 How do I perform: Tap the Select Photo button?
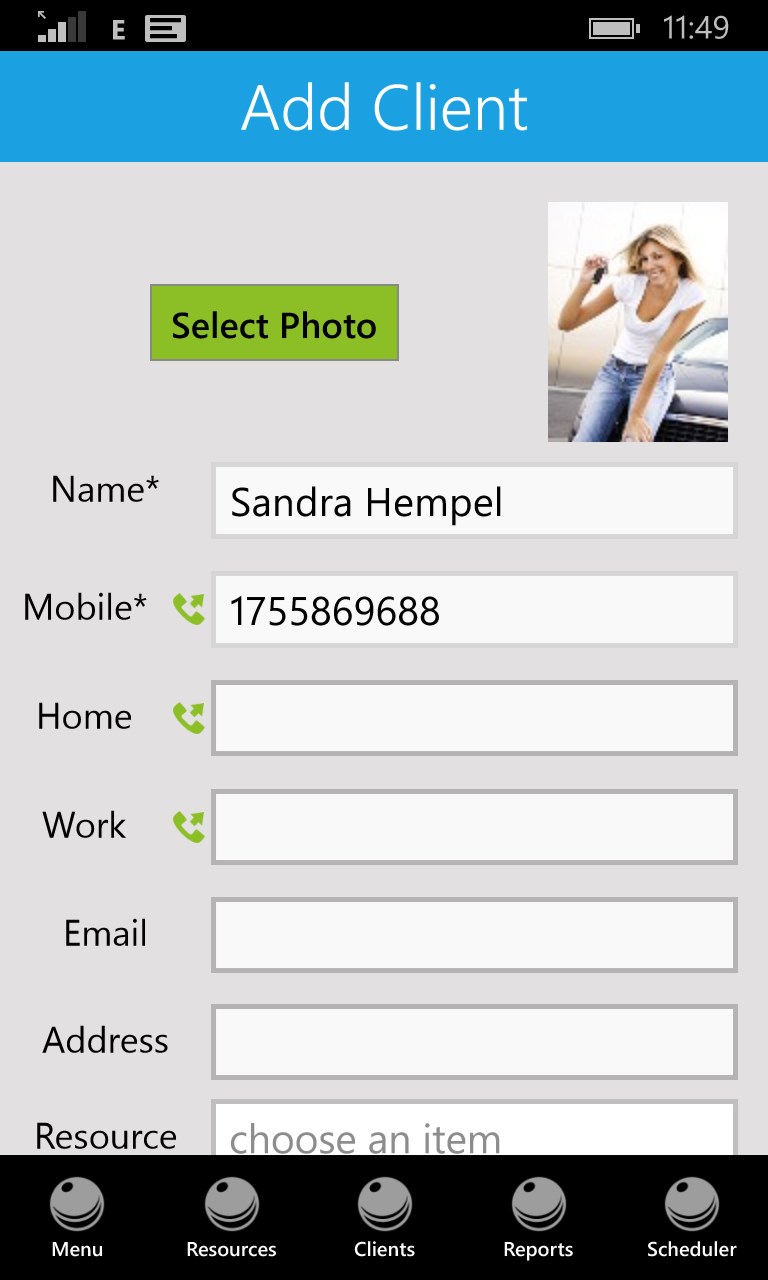(x=274, y=323)
